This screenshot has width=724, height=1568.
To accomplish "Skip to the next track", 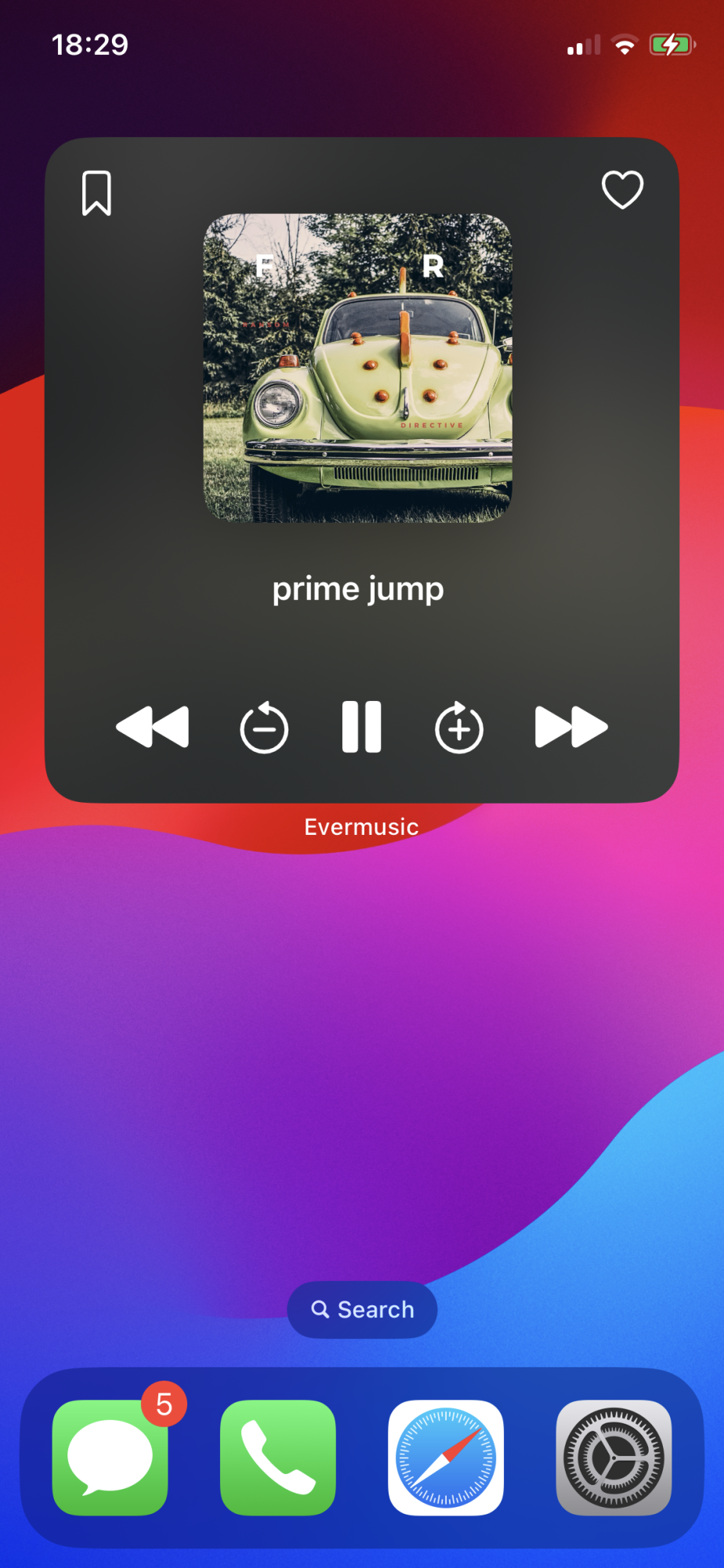I will coord(570,727).
